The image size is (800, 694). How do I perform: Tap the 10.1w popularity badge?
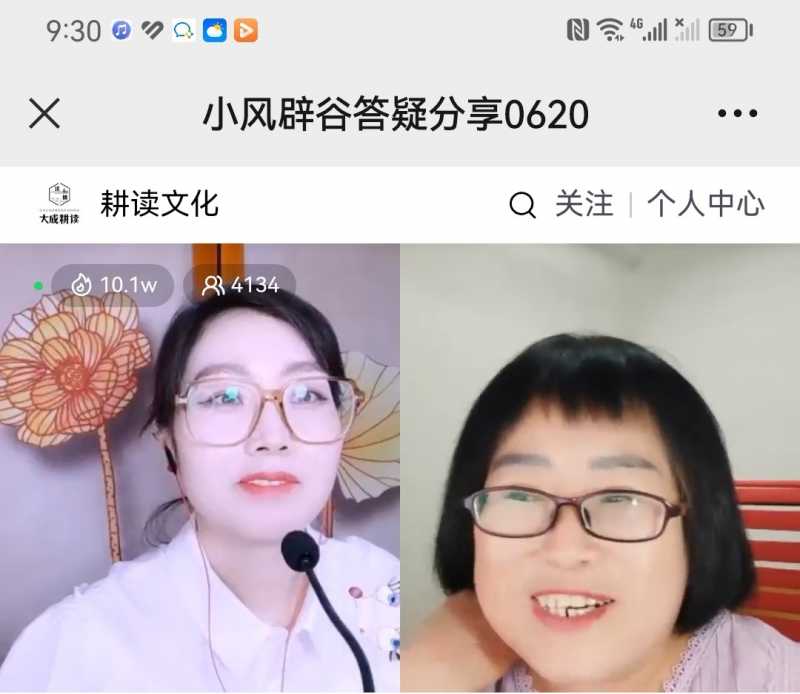coord(114,285)
